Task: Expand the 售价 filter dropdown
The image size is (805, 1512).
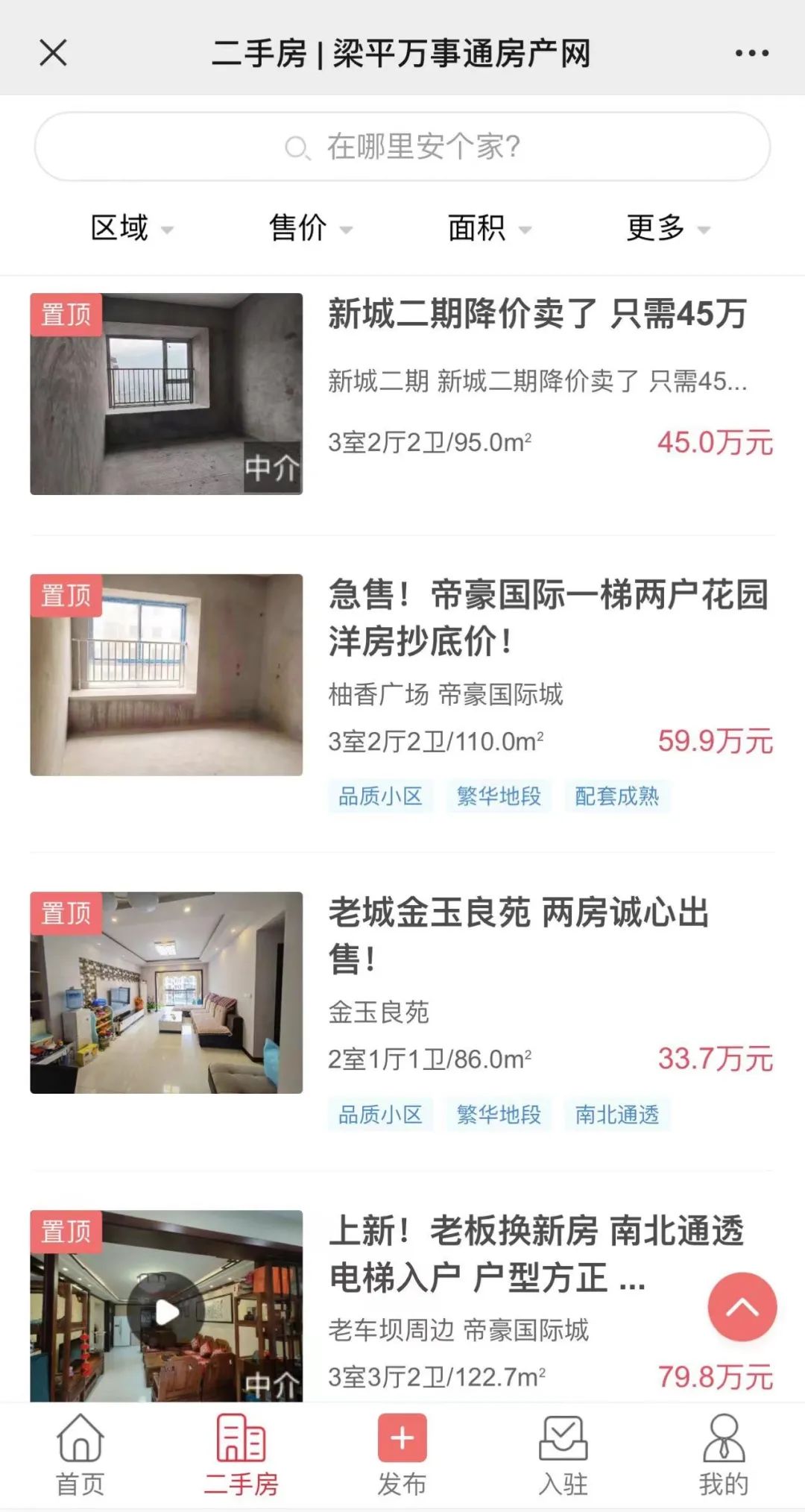Action: tap(310, 228)
